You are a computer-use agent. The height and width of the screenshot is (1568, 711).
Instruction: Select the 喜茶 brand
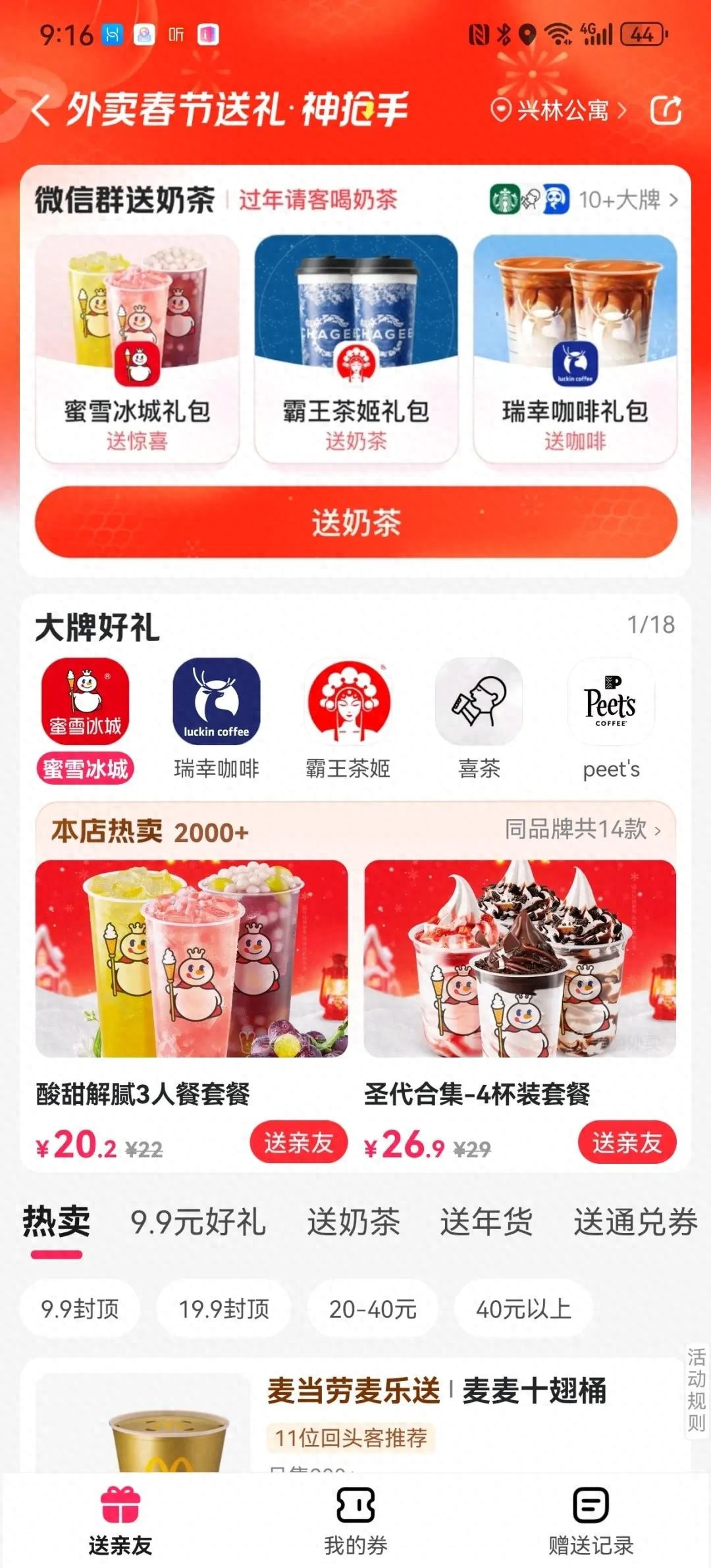pos(479,719)
